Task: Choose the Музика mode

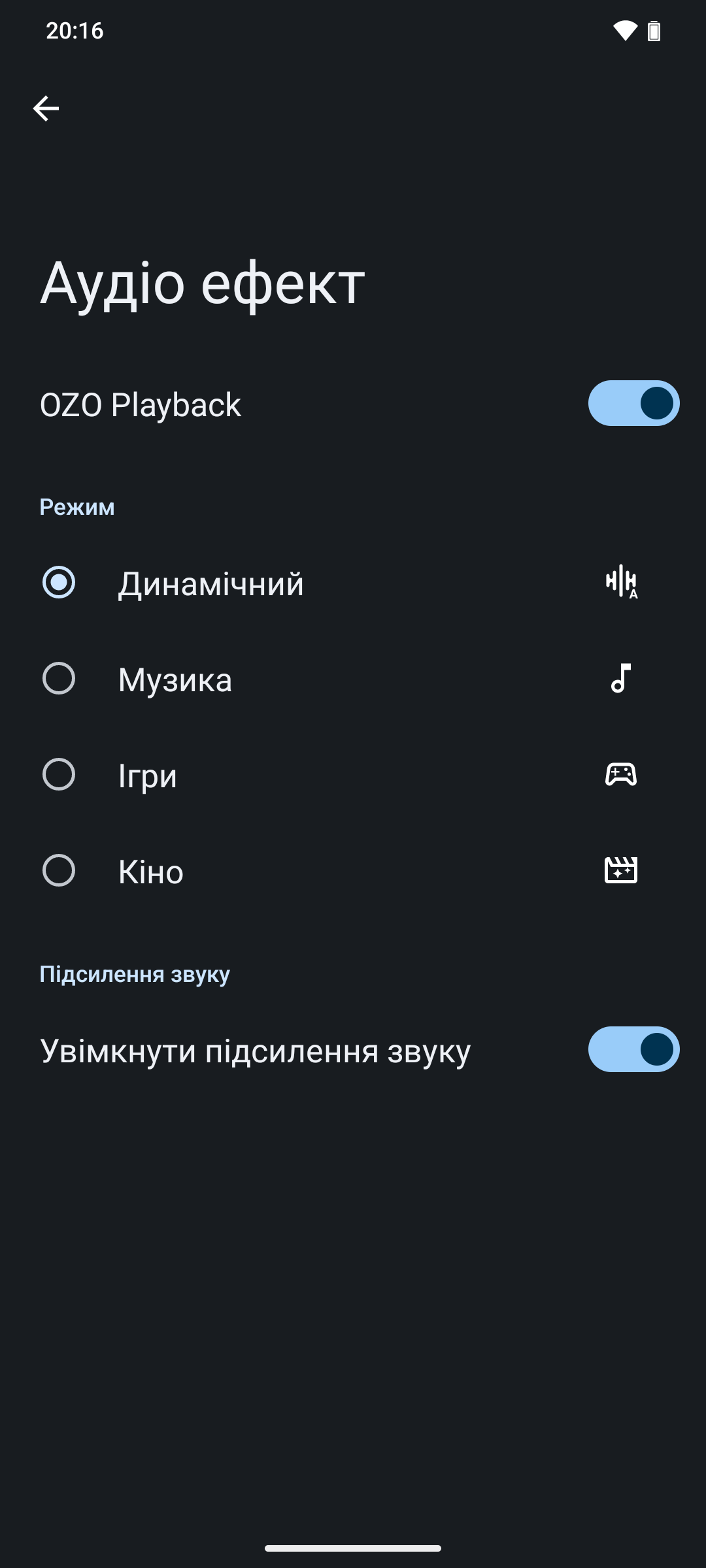Action: coord(353,679)
